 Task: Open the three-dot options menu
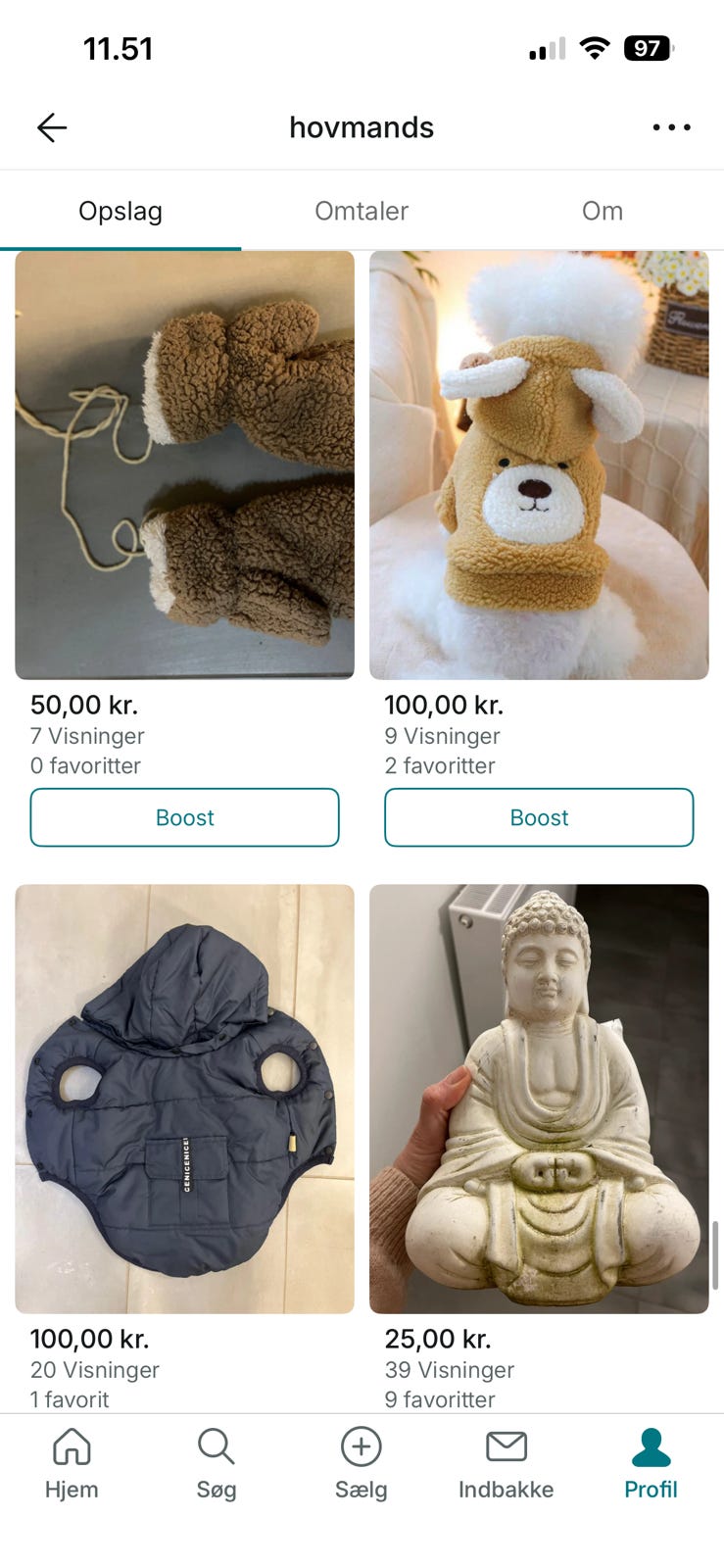(x=671, y=127)
